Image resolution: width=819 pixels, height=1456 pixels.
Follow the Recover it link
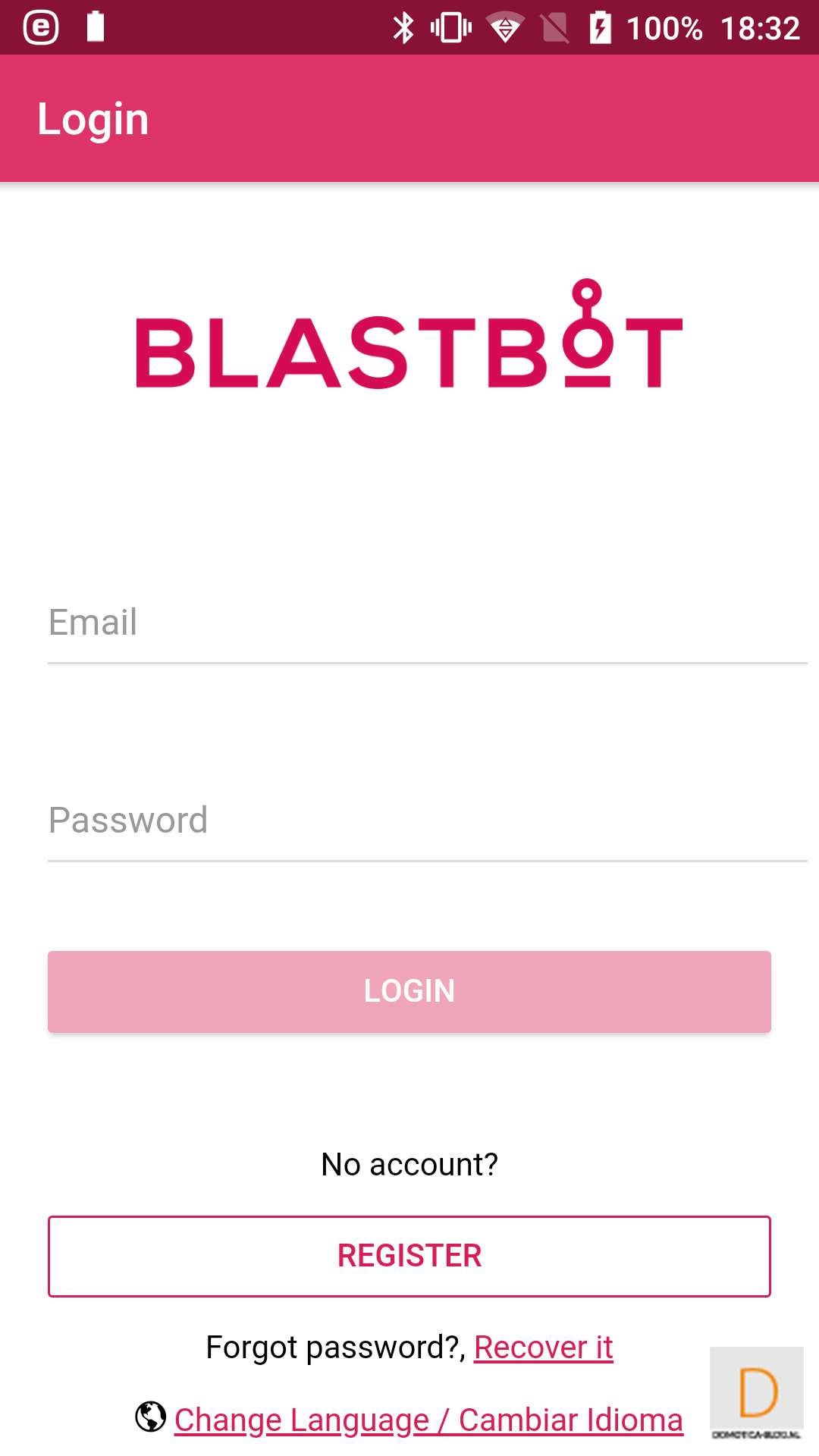point(543,1348)
